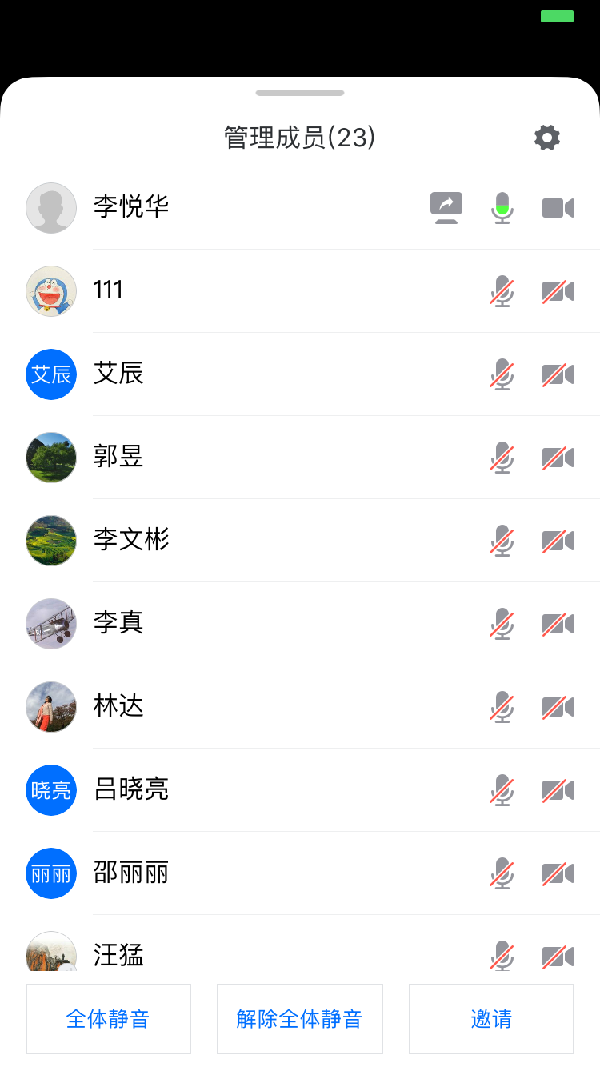Unmute 艾辰's microphone

click(x=502, y=374)
